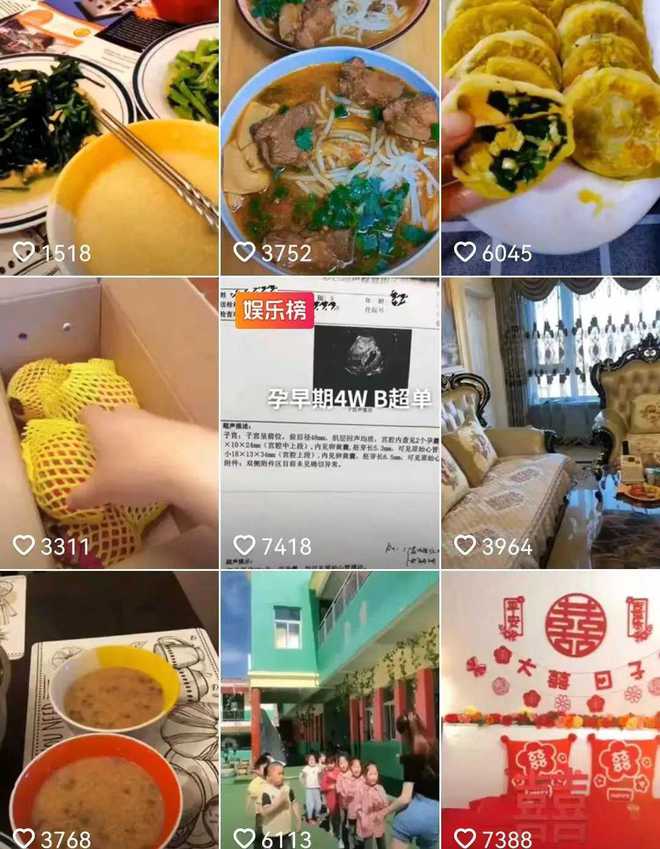Image resolution: width=660 pixels, height=849 pixels.
Task: Open the schoolyard children video with 6113 likes
Action: pyautogui.click(x=329, y=710)
